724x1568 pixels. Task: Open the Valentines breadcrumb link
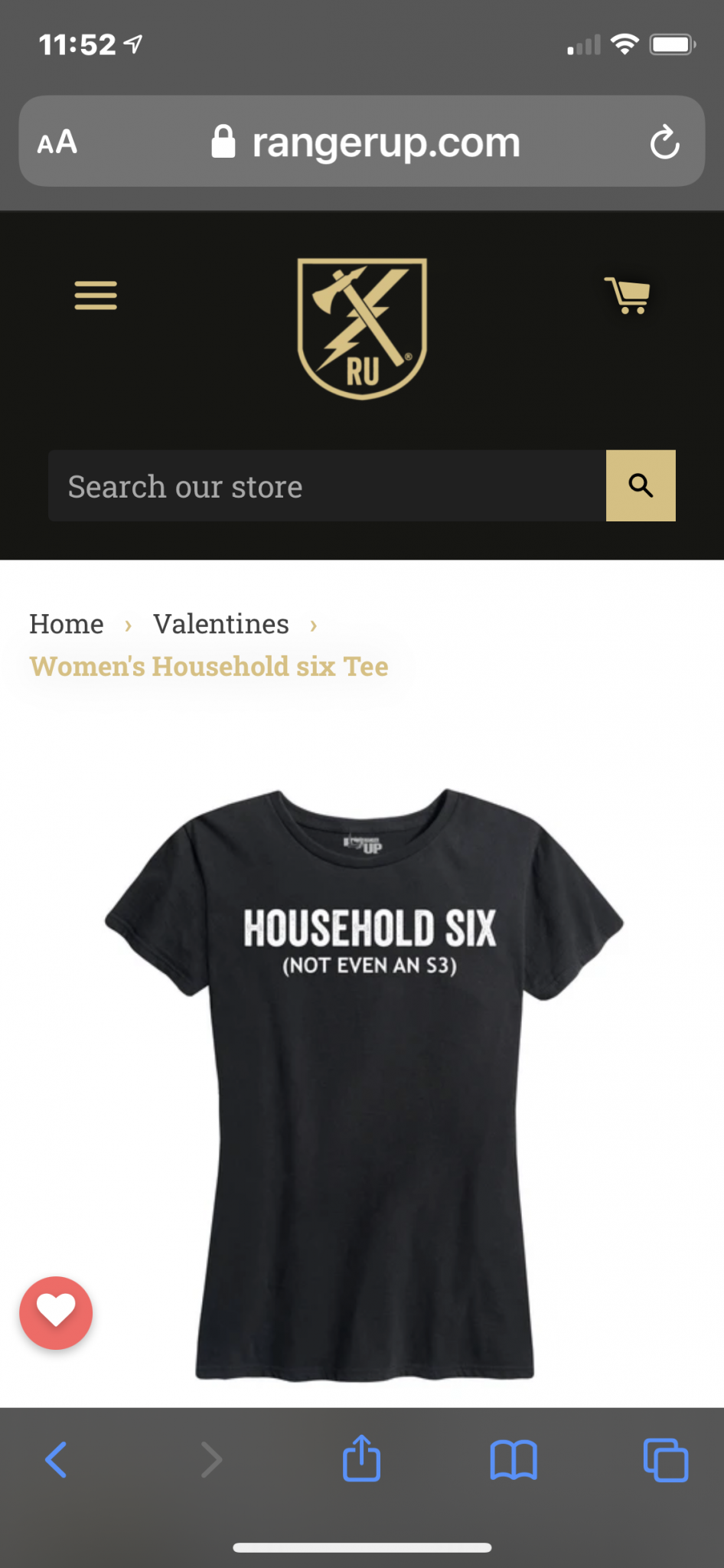221,624
